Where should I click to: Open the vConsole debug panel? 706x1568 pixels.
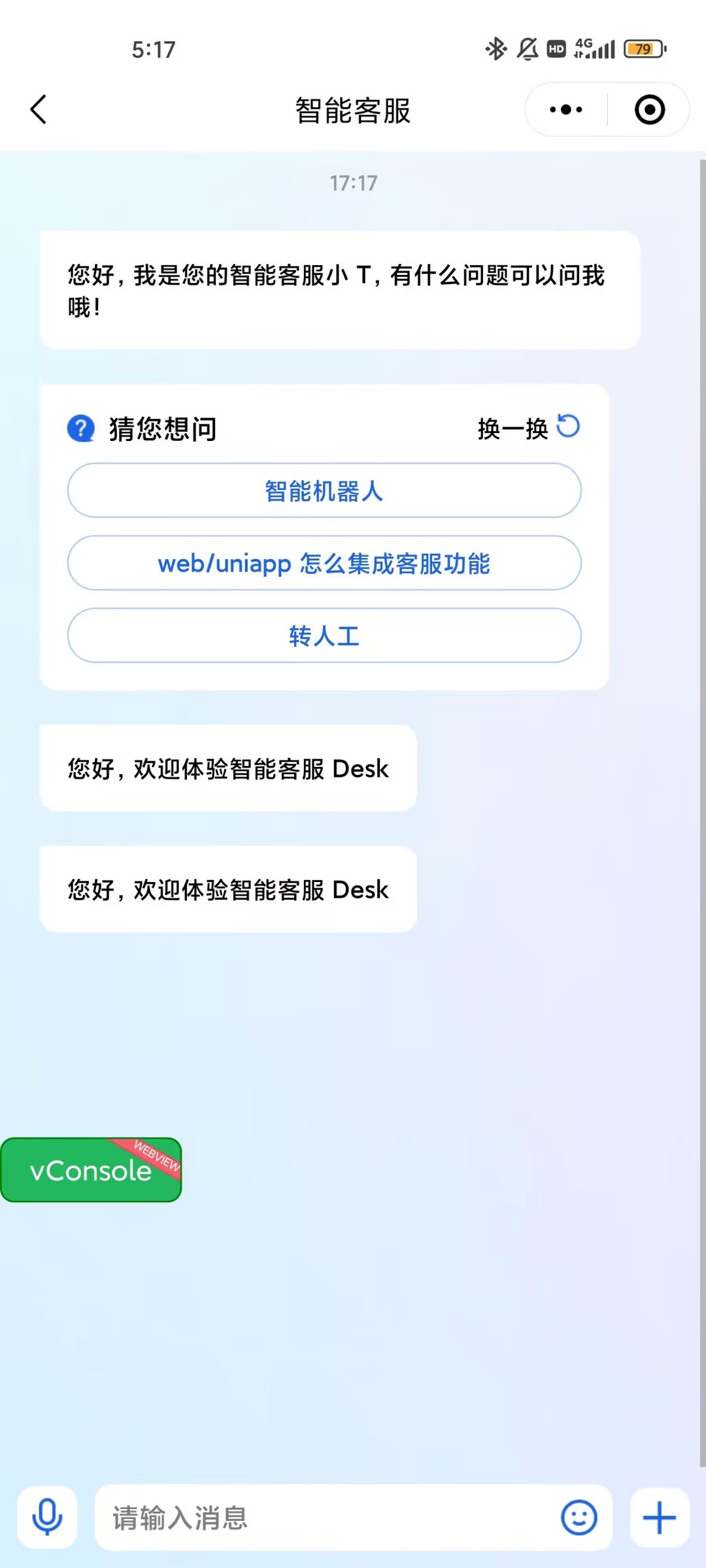tap(91, 1169)
